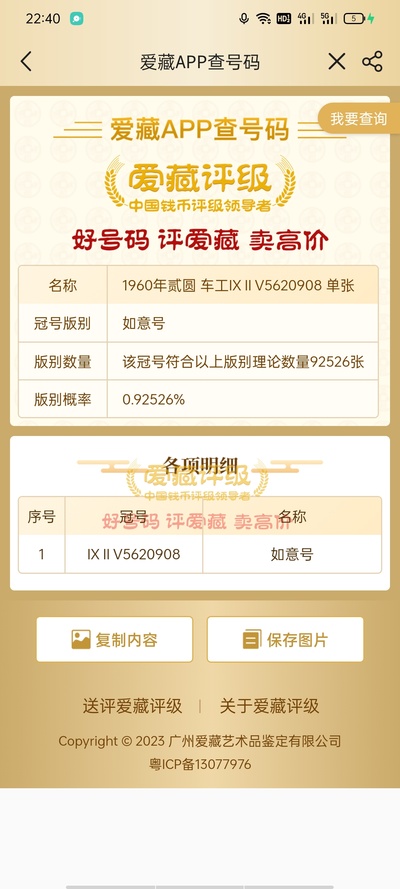Viewport: 400px width, 889px height.
Task: Close the 爱藏APP查号码 page
Action: [337, 62]
